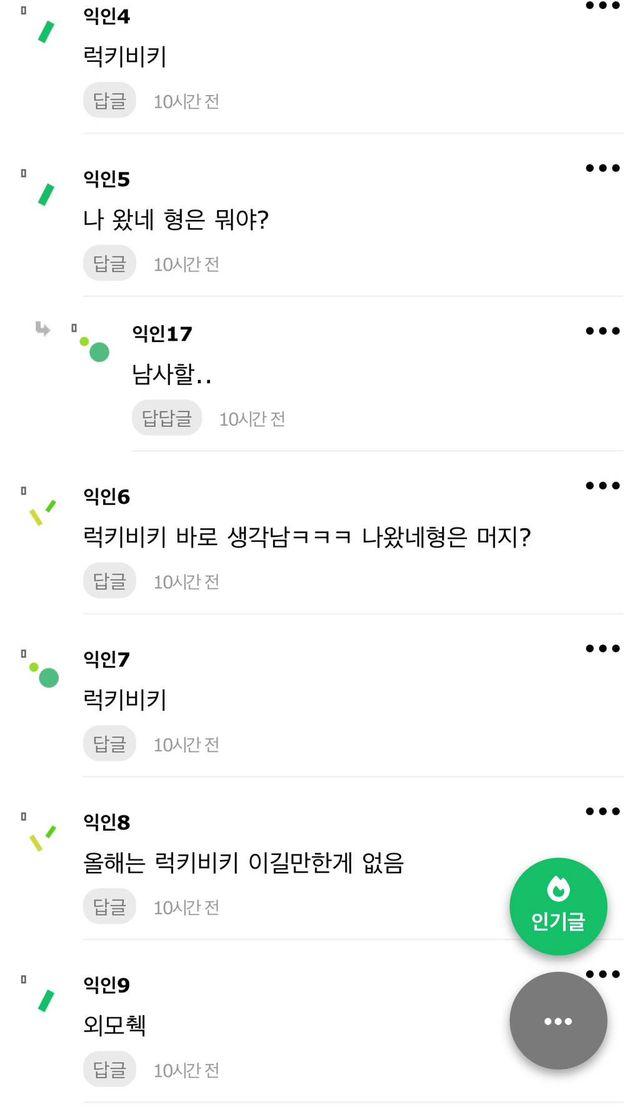
Task: Open overflow menu for 익인5's comment
Action: 602,168
